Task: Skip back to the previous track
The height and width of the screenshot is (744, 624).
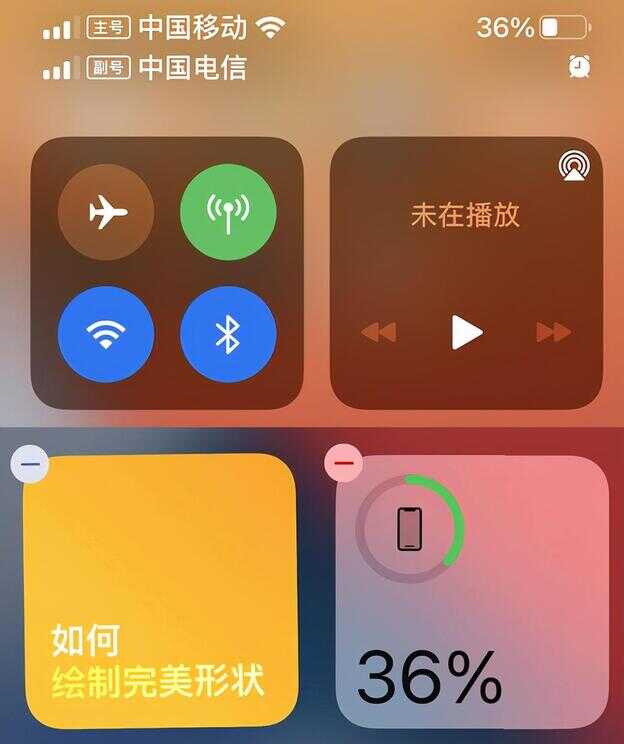Action: point(379,332)
